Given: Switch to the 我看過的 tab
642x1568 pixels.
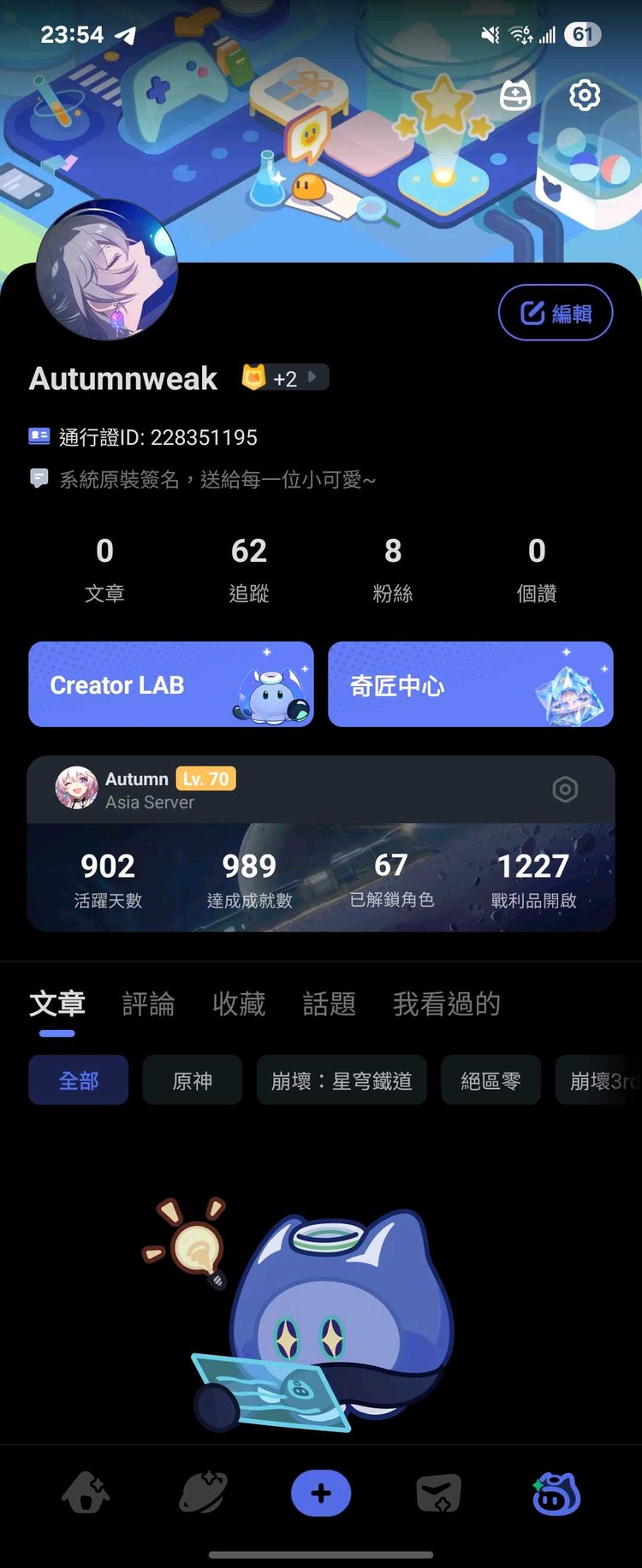Looking at the screenshot, I should [446, 1004].
